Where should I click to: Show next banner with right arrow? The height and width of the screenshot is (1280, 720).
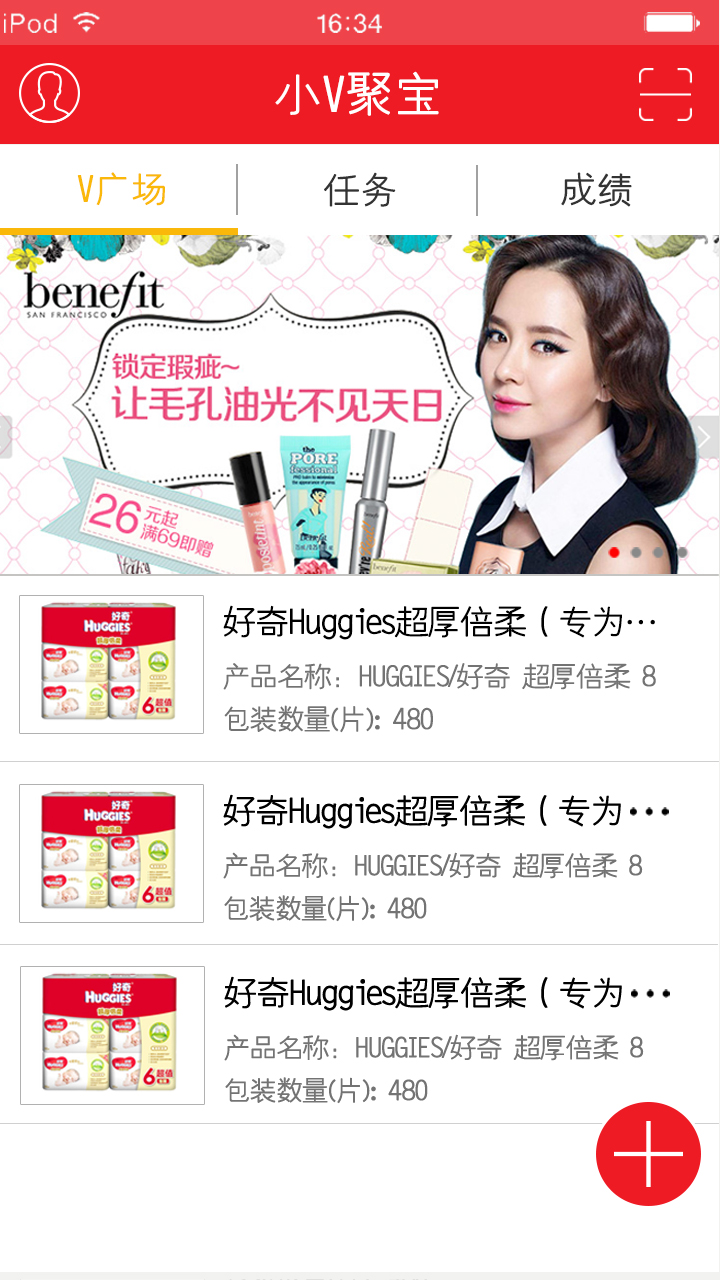tap(704, 437)
